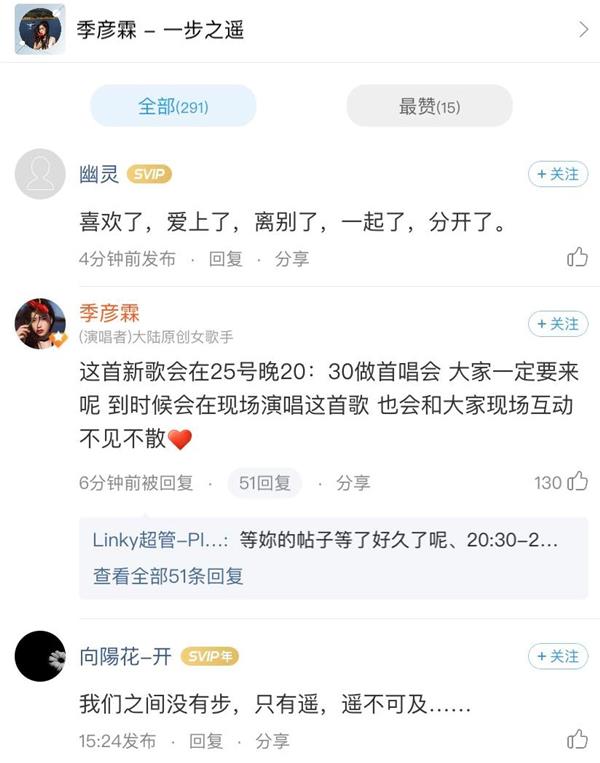Follow user 向陽花-开
The image size is (600, 763).
point(558,656)
